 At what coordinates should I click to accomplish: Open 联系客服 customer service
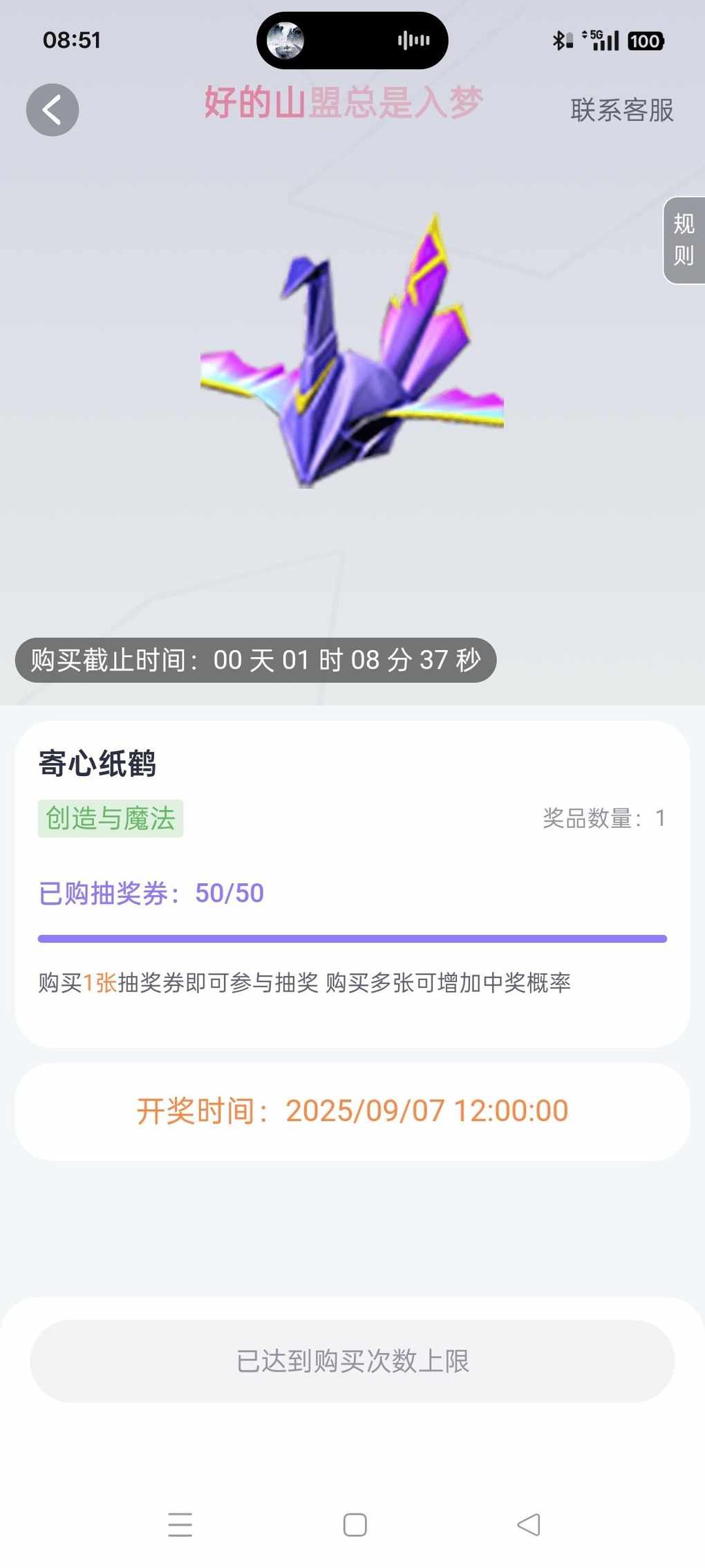621,110
